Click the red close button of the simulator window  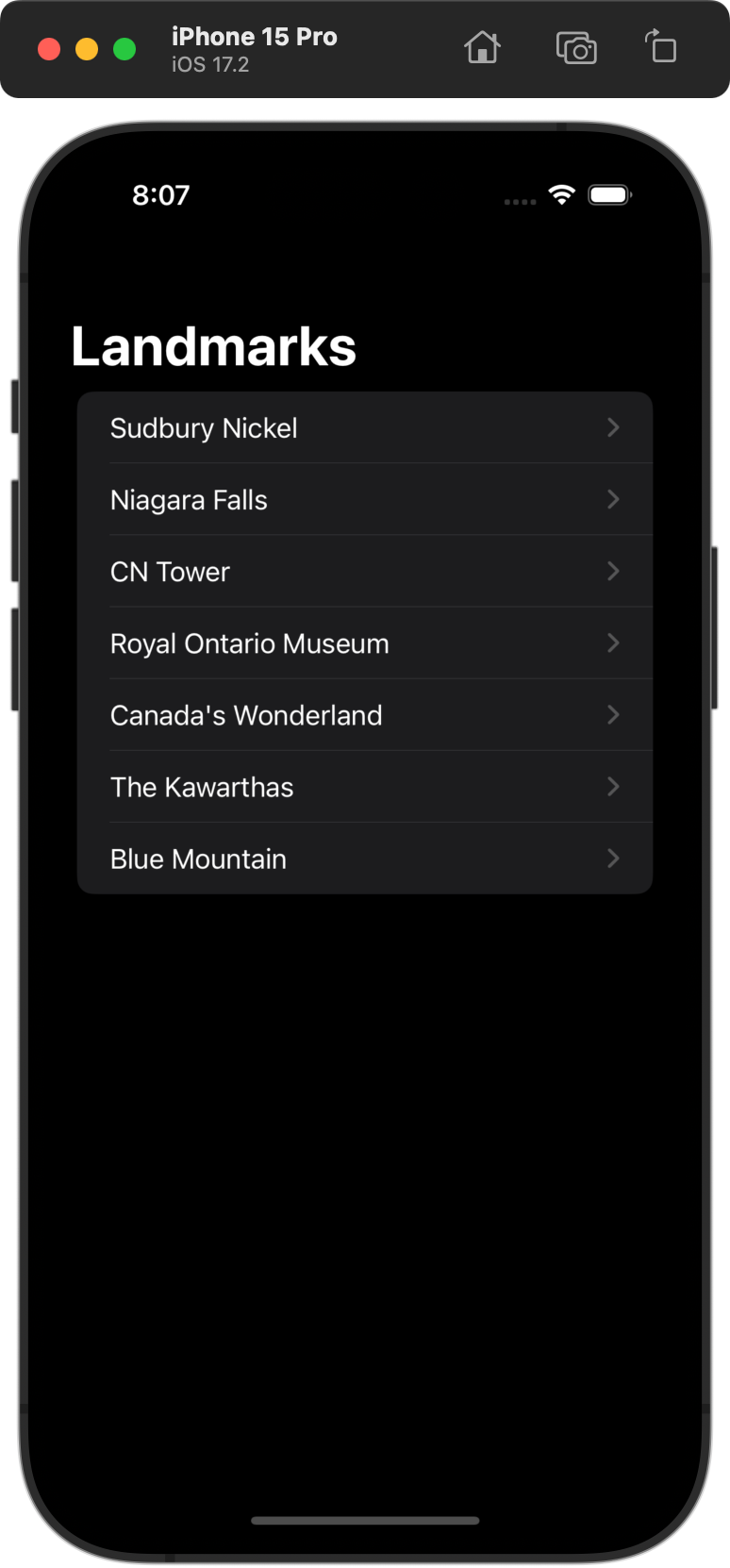pyautogui.click(x=49, y=48)
